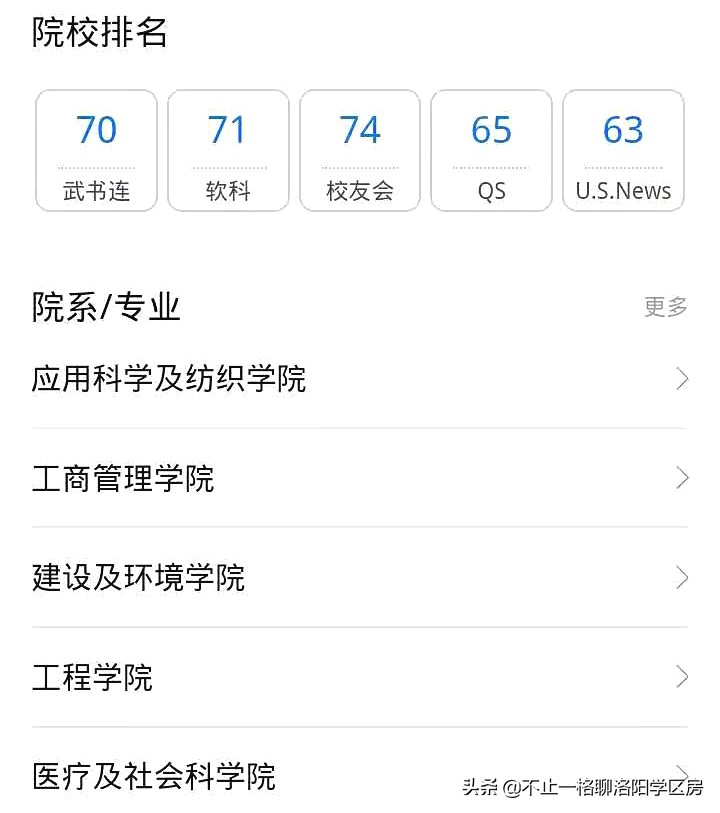Open the 应用科学及纺织学院 department page
Screen dimensions: 720x813
[170, 379]
